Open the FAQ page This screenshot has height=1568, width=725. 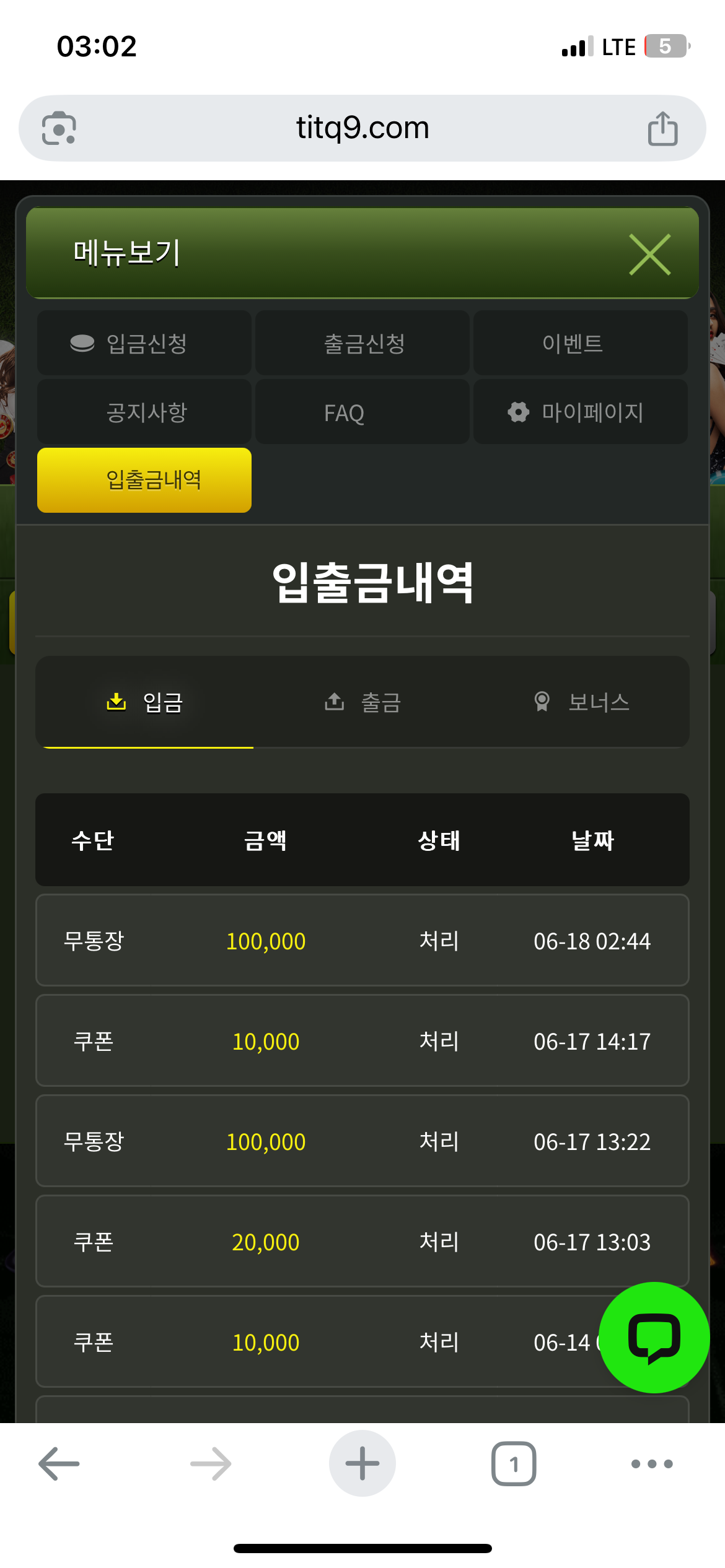pyautogui.click(x=362, y=412)
